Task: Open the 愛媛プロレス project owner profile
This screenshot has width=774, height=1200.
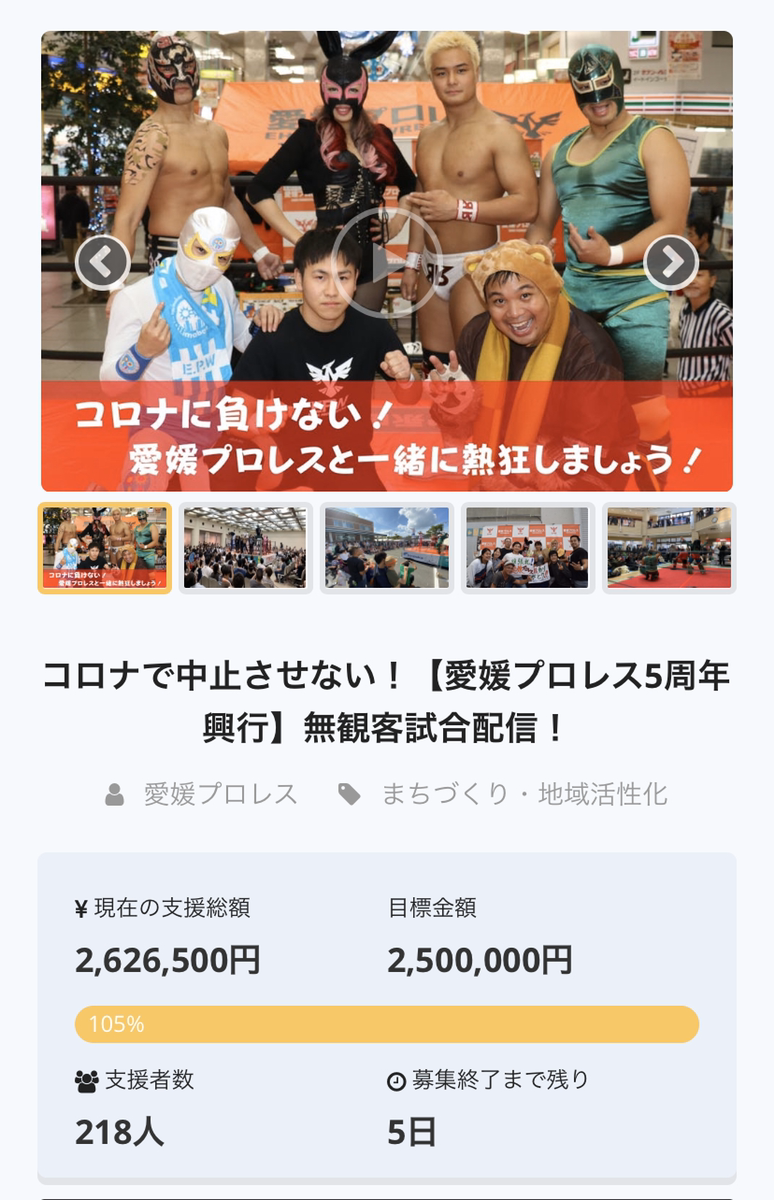Action: pyautogui.click(x=220, y=794)
